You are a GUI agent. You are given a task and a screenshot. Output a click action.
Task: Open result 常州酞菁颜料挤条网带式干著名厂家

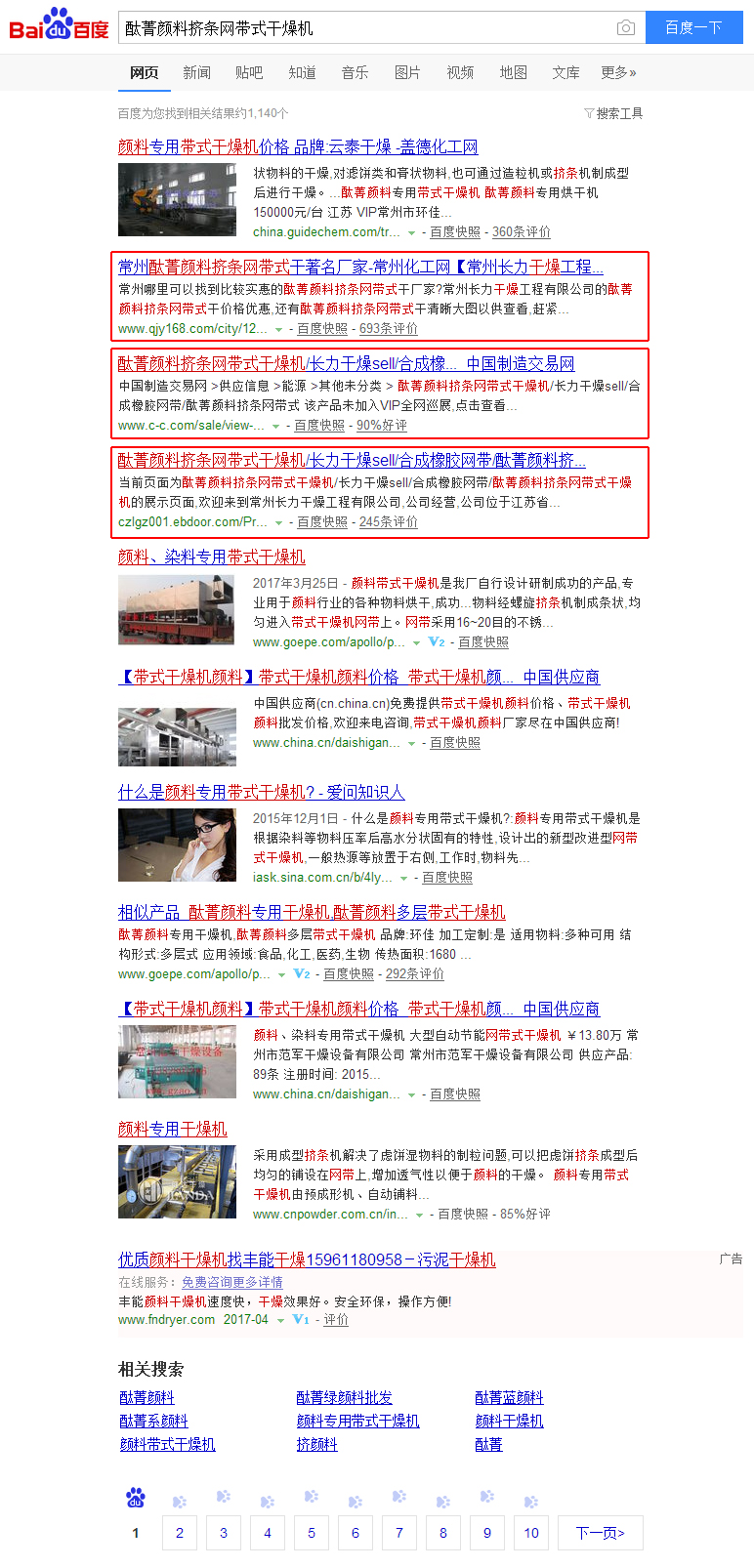(x=360, y=267)
